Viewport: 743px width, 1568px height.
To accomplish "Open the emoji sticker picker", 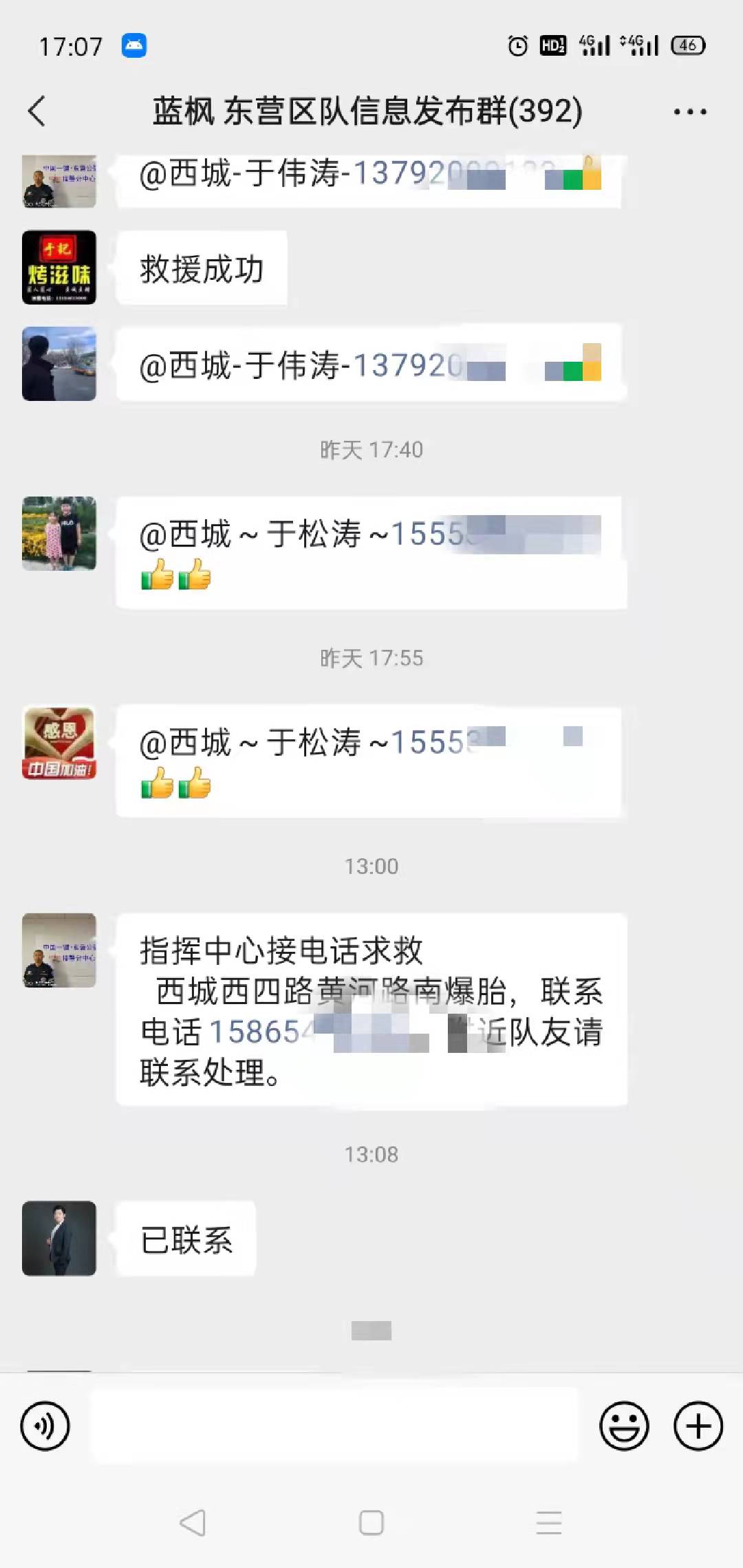I will pos(624,1426).
